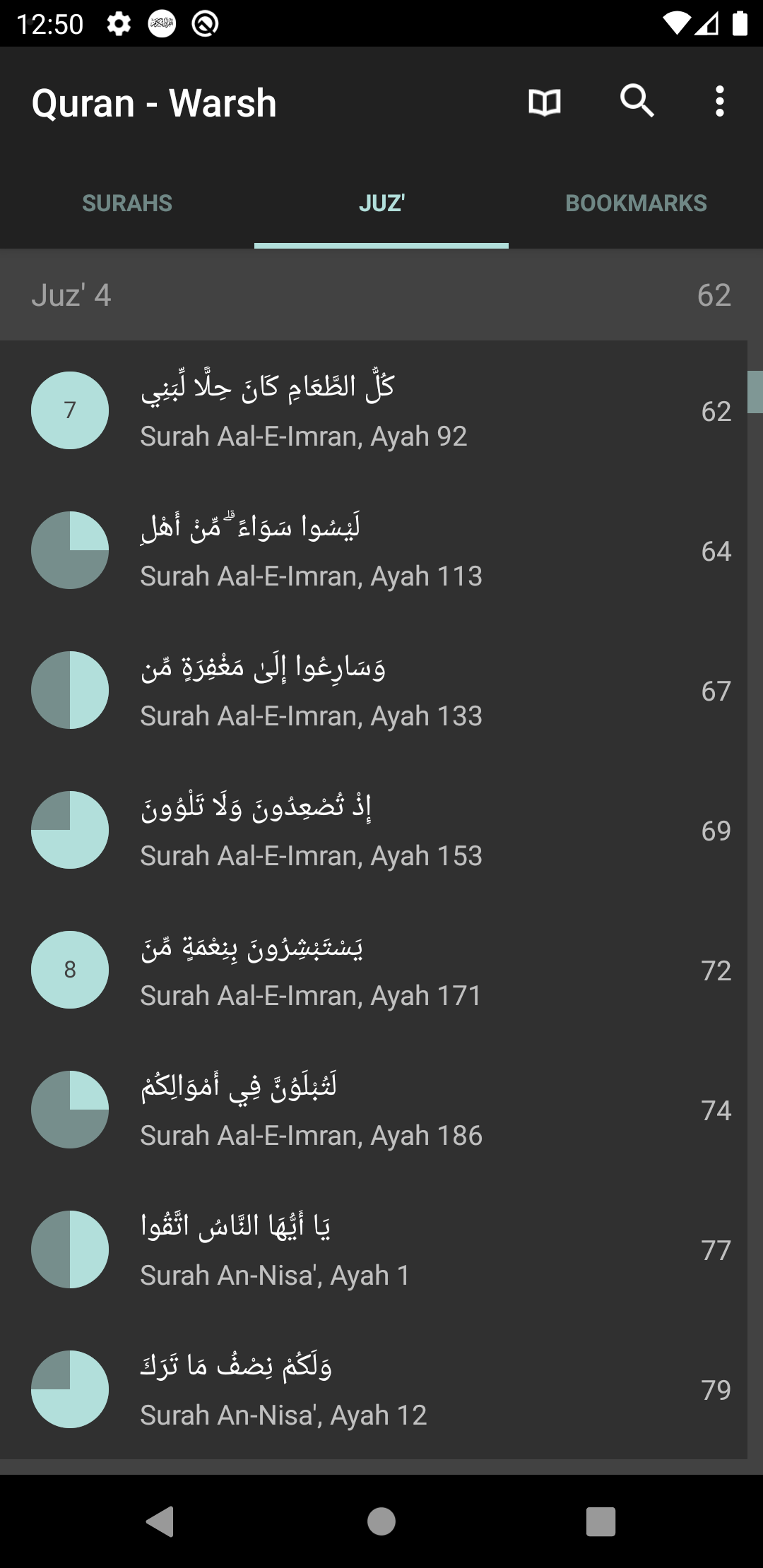Open search in Quran

click(x=637, y=101)
